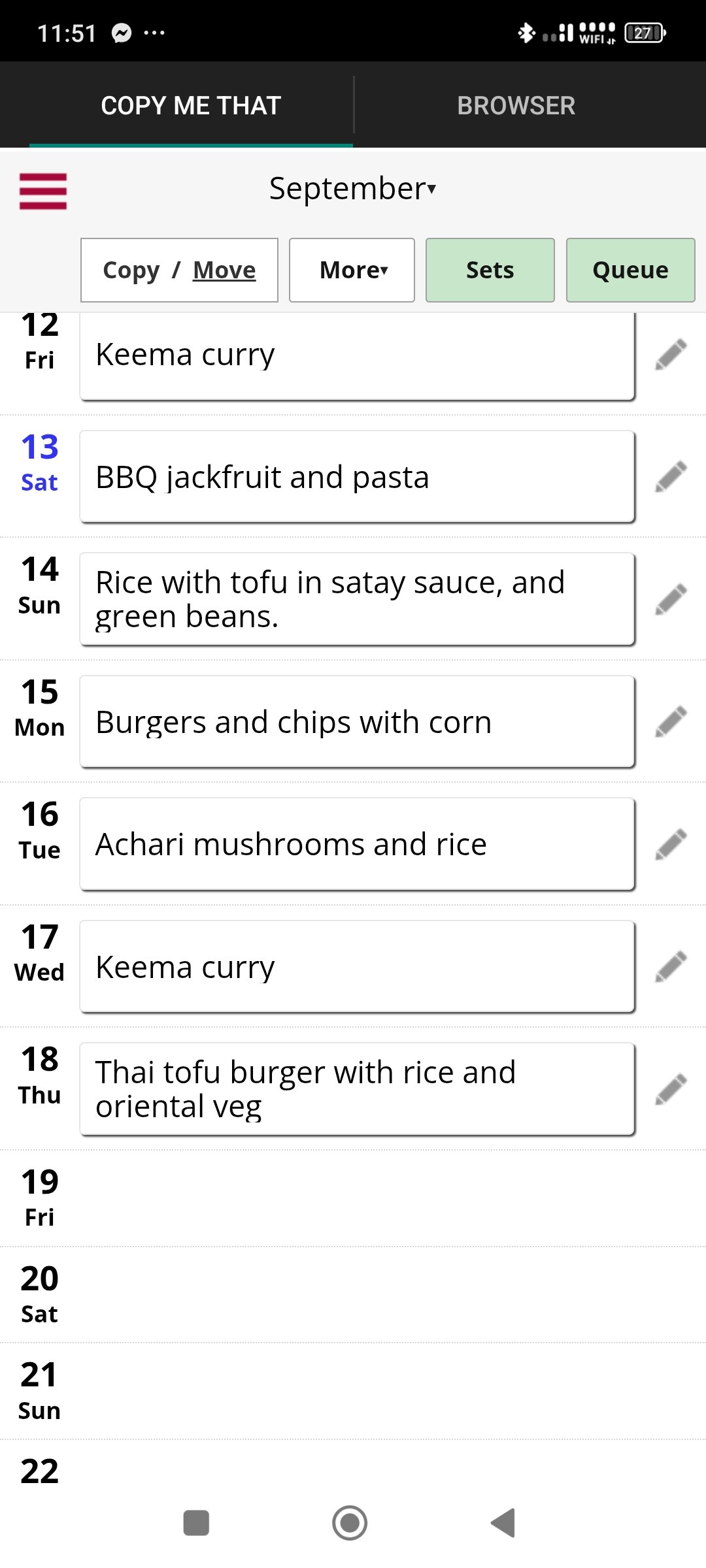
Task: Expand the September month dropdown
Action: pos(352,189)
